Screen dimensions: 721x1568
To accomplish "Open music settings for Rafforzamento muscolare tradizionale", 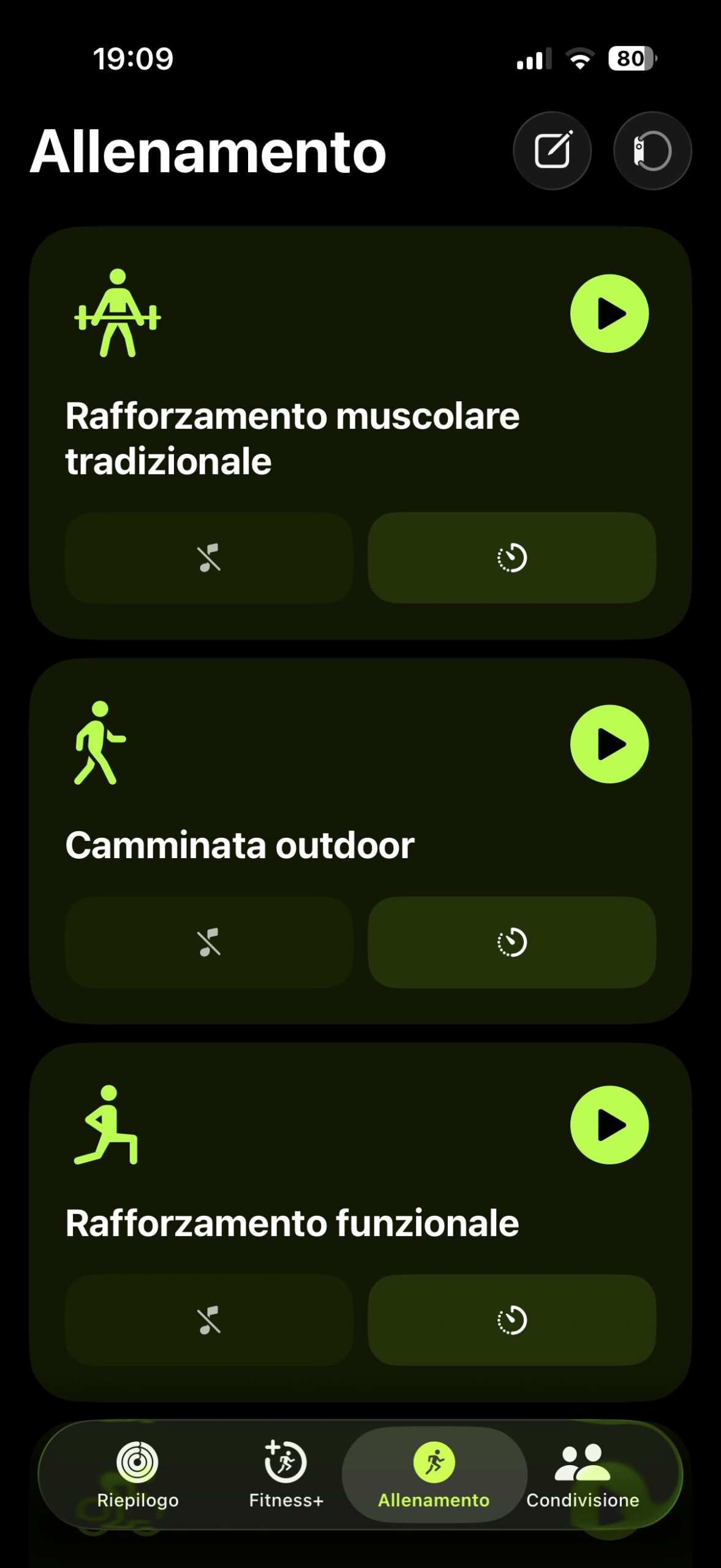I will point(209,558).
